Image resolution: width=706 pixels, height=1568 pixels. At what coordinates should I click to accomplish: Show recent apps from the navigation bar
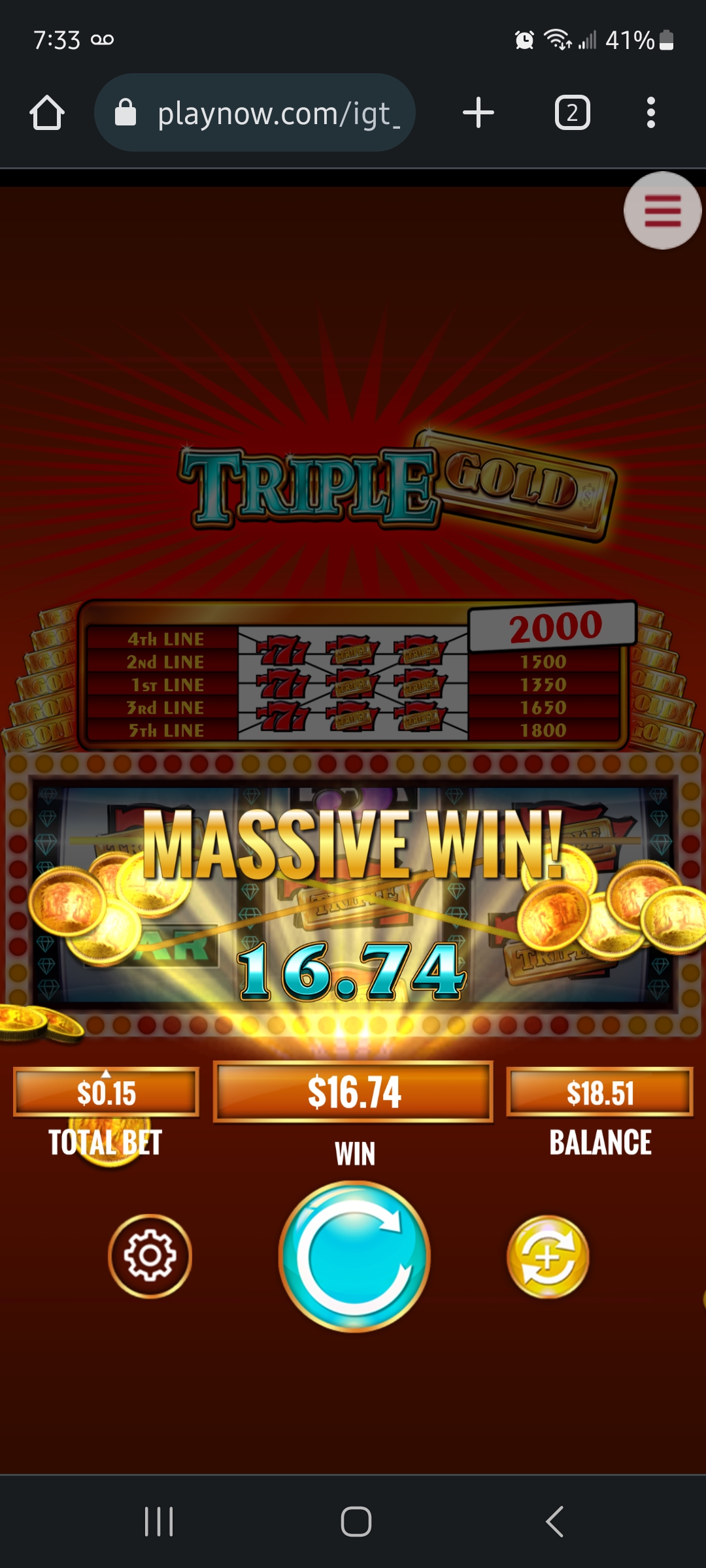159,1522
